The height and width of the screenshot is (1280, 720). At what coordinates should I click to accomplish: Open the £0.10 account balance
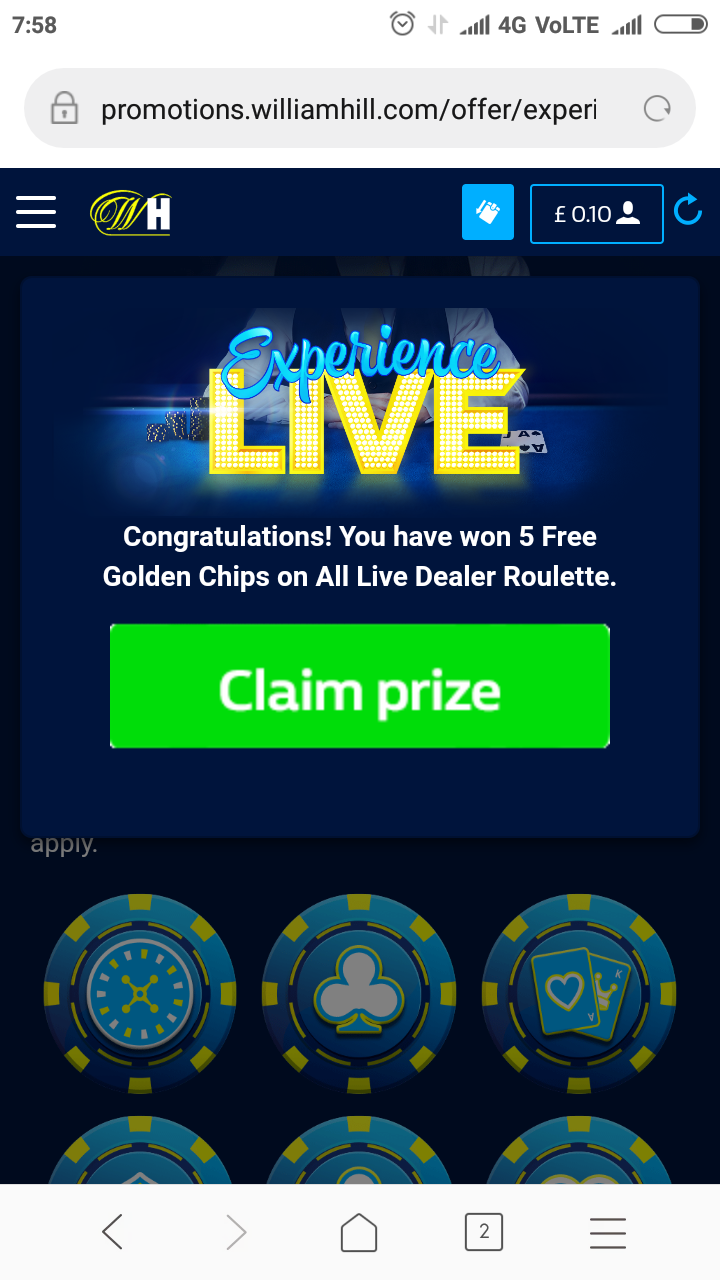click(x=596, y=213)
